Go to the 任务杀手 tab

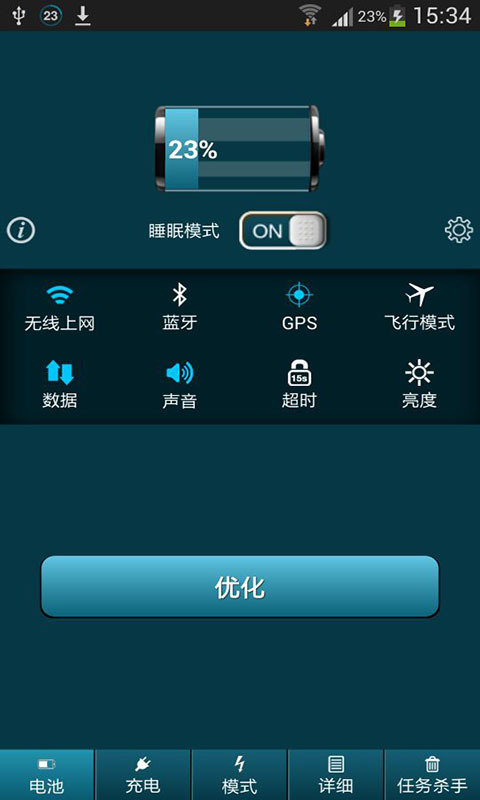click(433, 774)
